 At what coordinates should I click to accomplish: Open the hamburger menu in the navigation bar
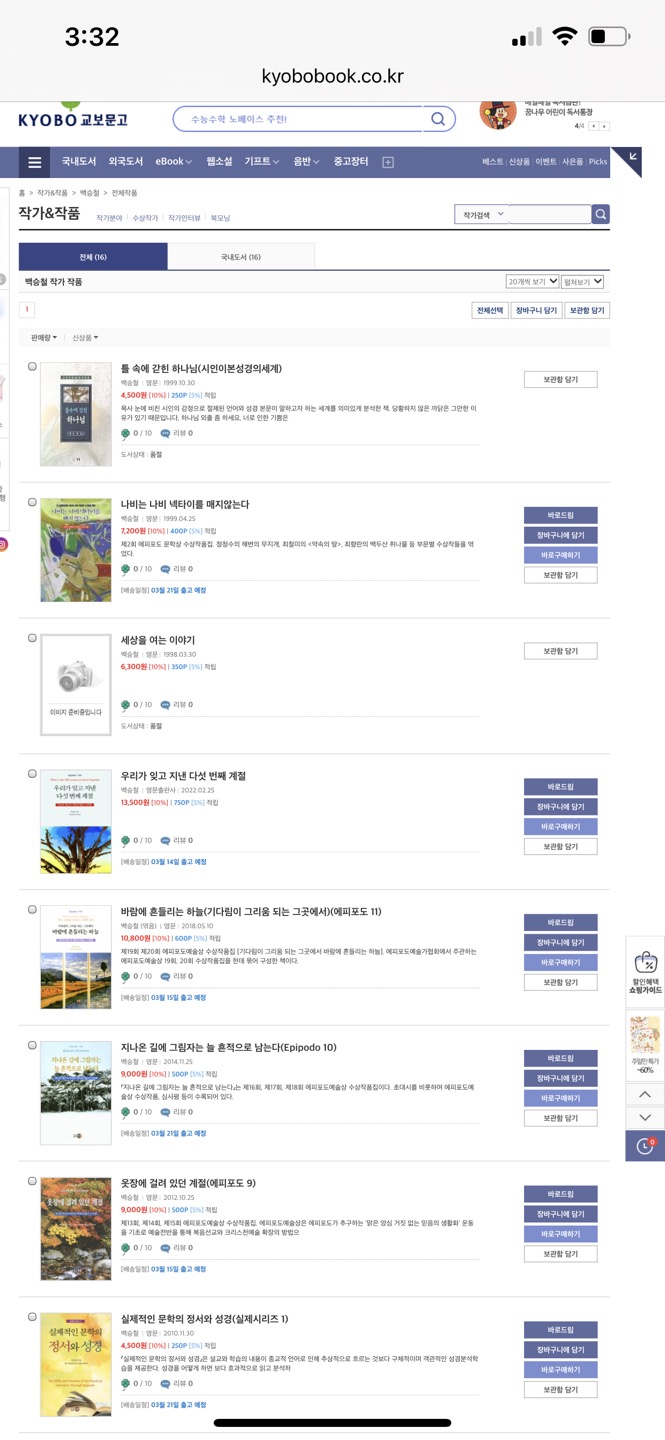point(35,162)
